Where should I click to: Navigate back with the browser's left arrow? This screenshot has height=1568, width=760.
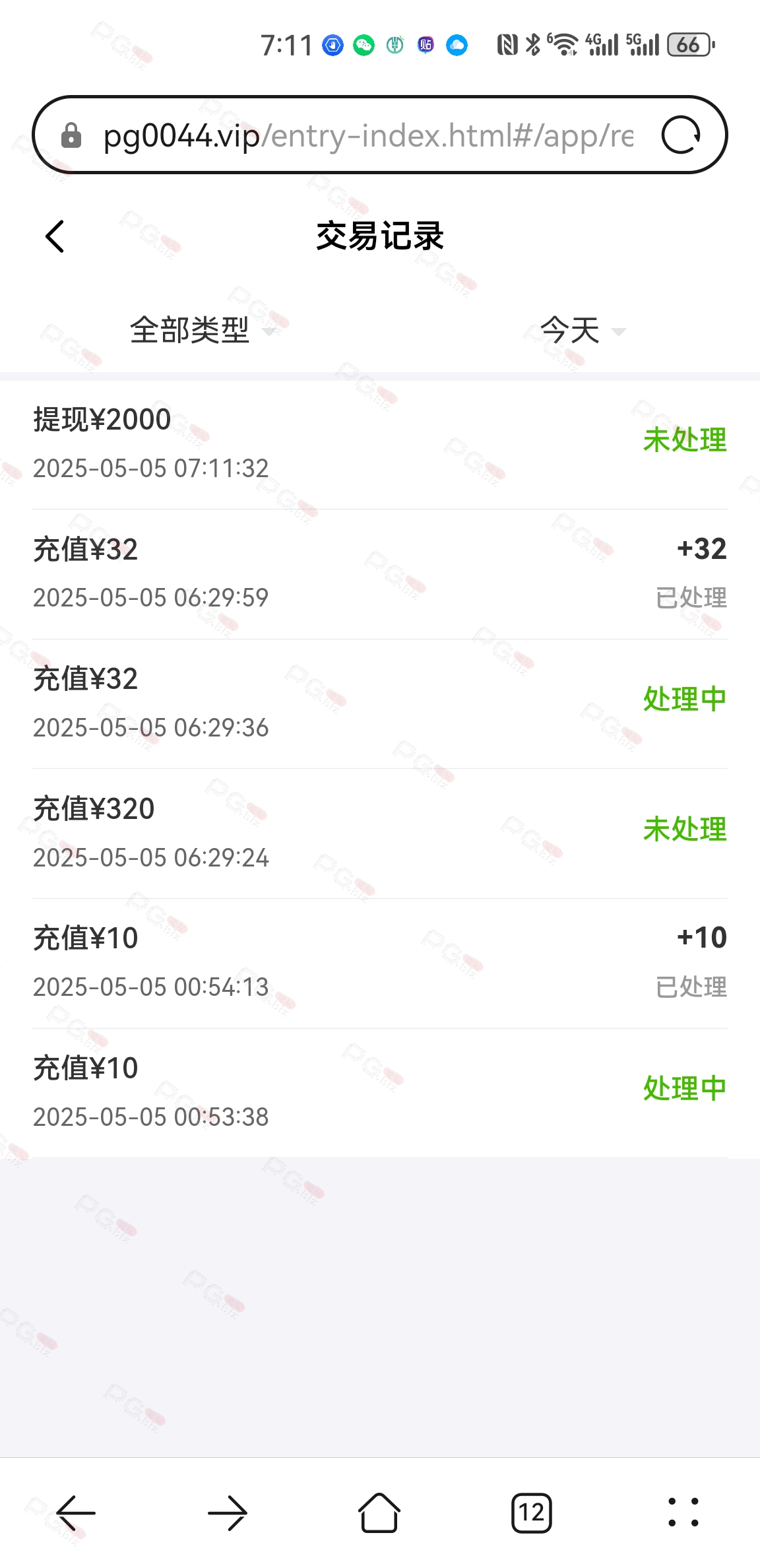76,1513
